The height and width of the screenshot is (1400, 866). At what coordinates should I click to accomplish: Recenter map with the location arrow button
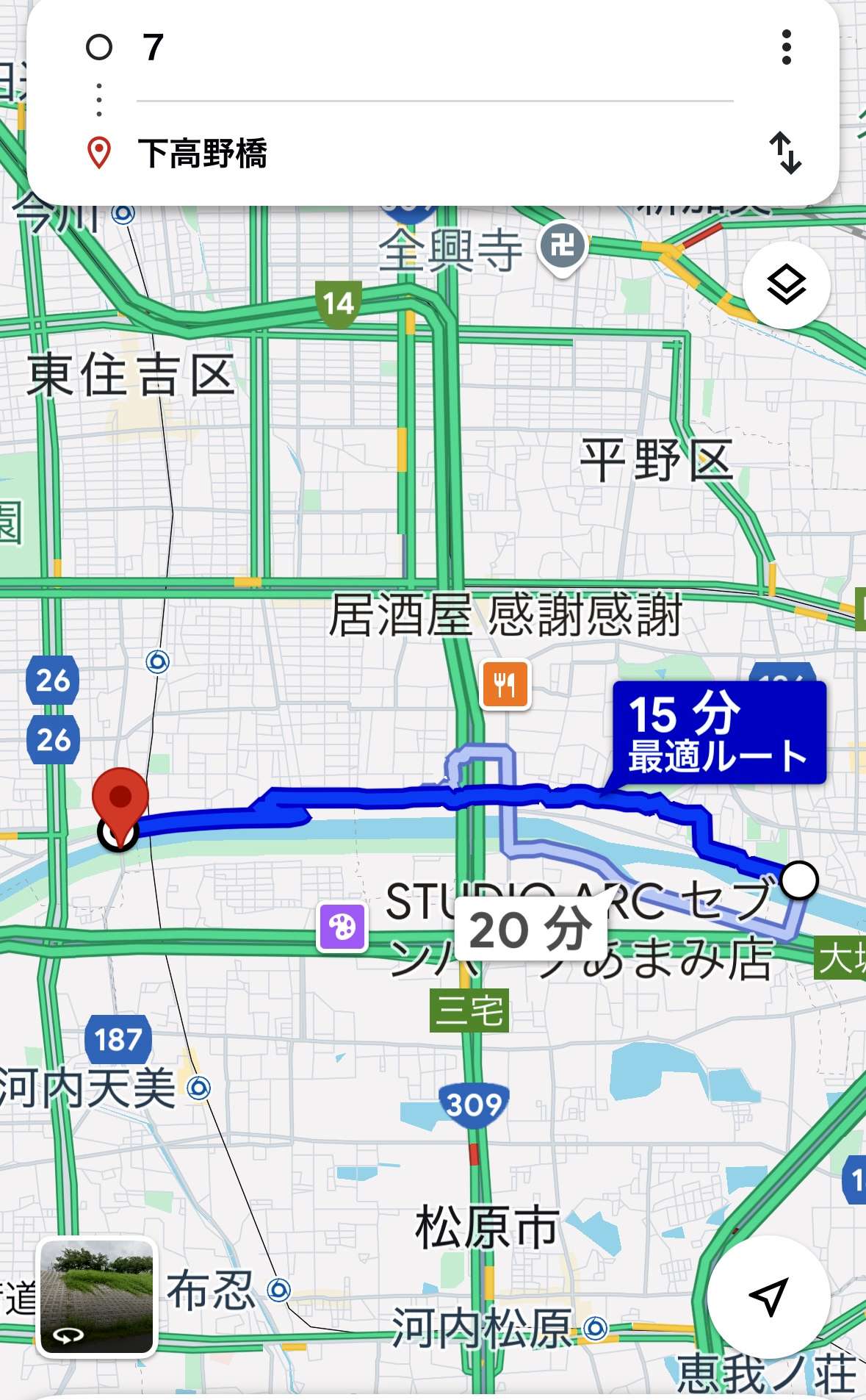point(768,1297)
